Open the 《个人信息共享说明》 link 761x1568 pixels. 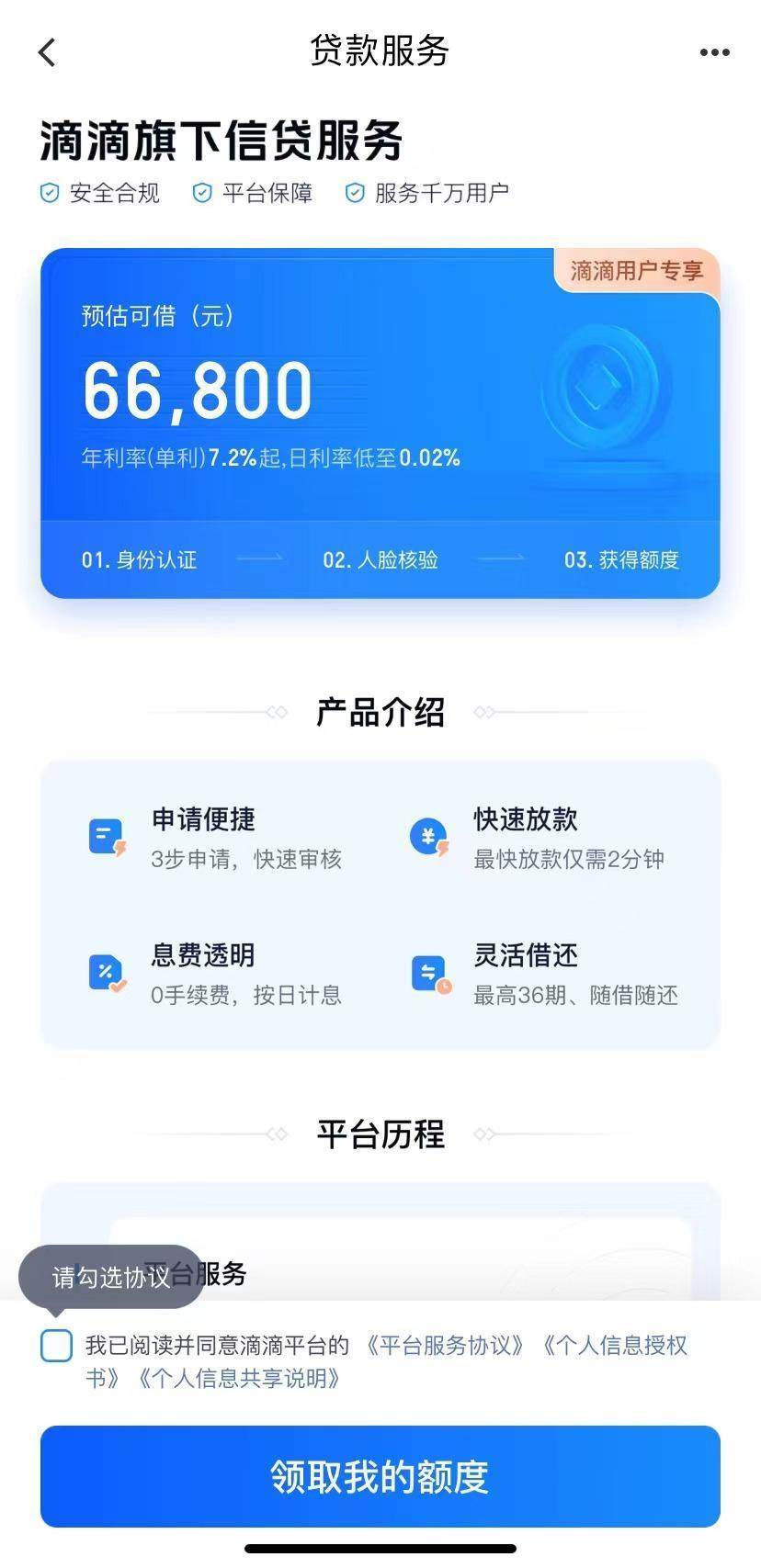point(239,1378)
